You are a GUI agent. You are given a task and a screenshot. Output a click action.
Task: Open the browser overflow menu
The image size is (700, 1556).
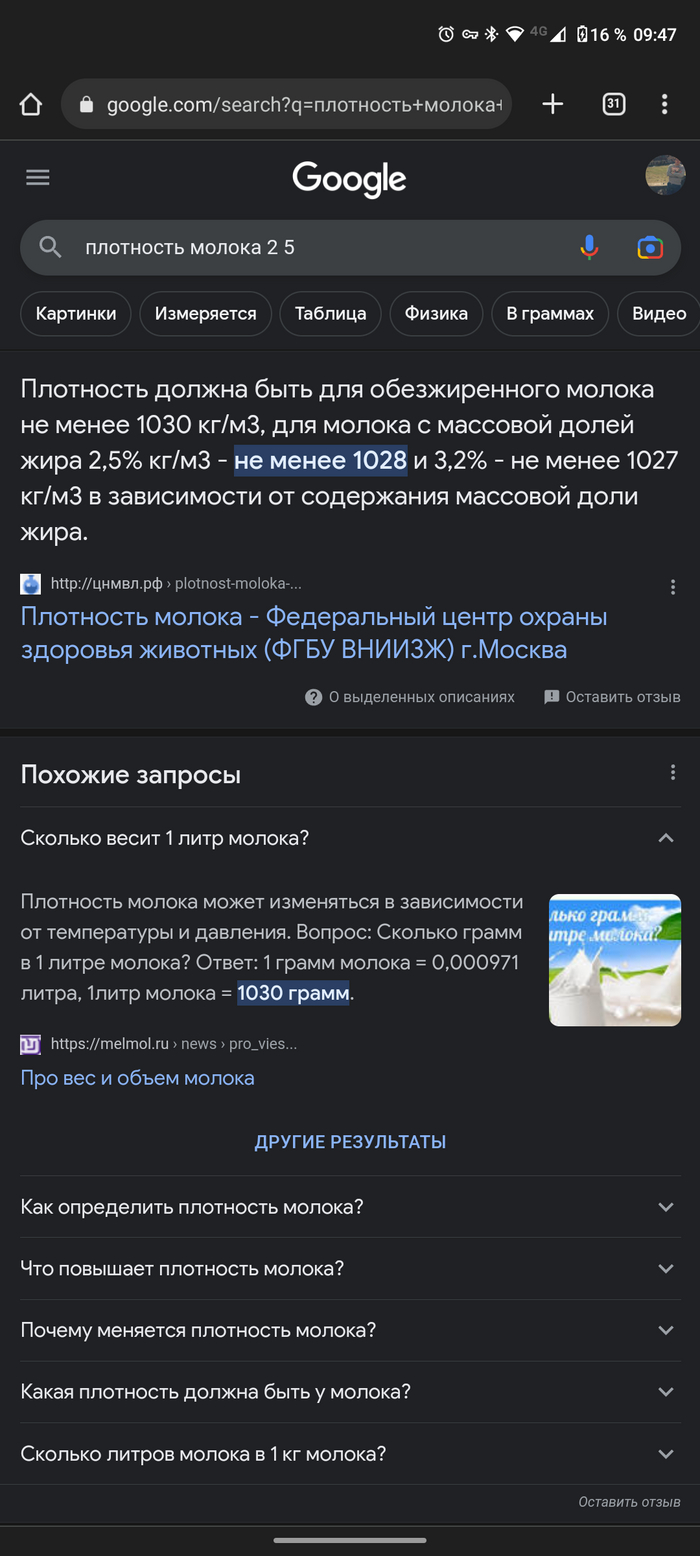pyautogui.click(x=665, y=104)
